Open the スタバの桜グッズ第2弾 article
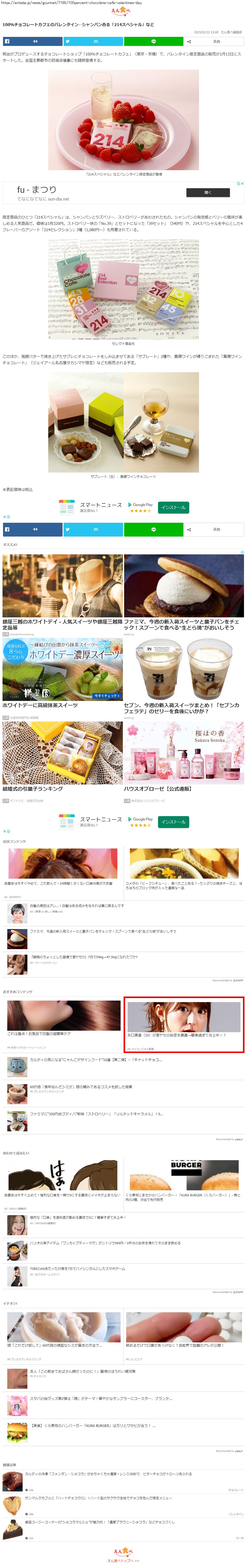247x1568 pixels. coord(101,1398)
